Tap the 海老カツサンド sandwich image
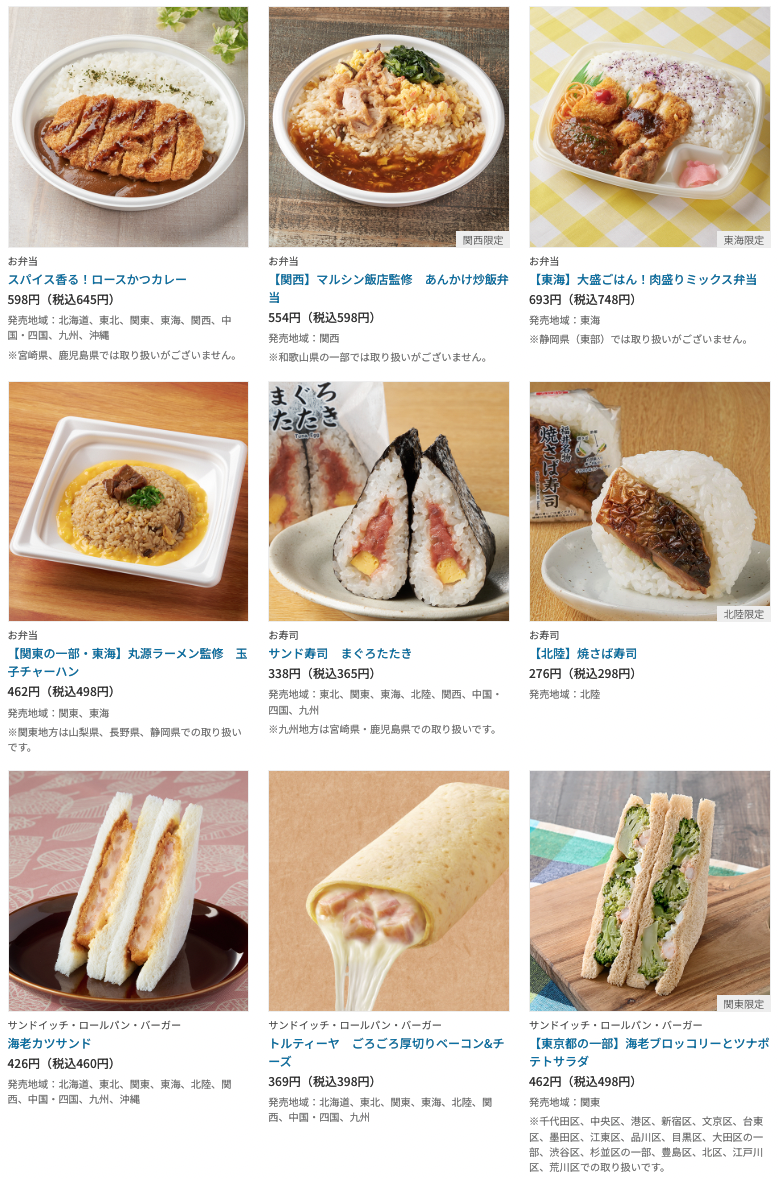The image size is (778, 1179). pyautogui.click(x=128, y=890)
